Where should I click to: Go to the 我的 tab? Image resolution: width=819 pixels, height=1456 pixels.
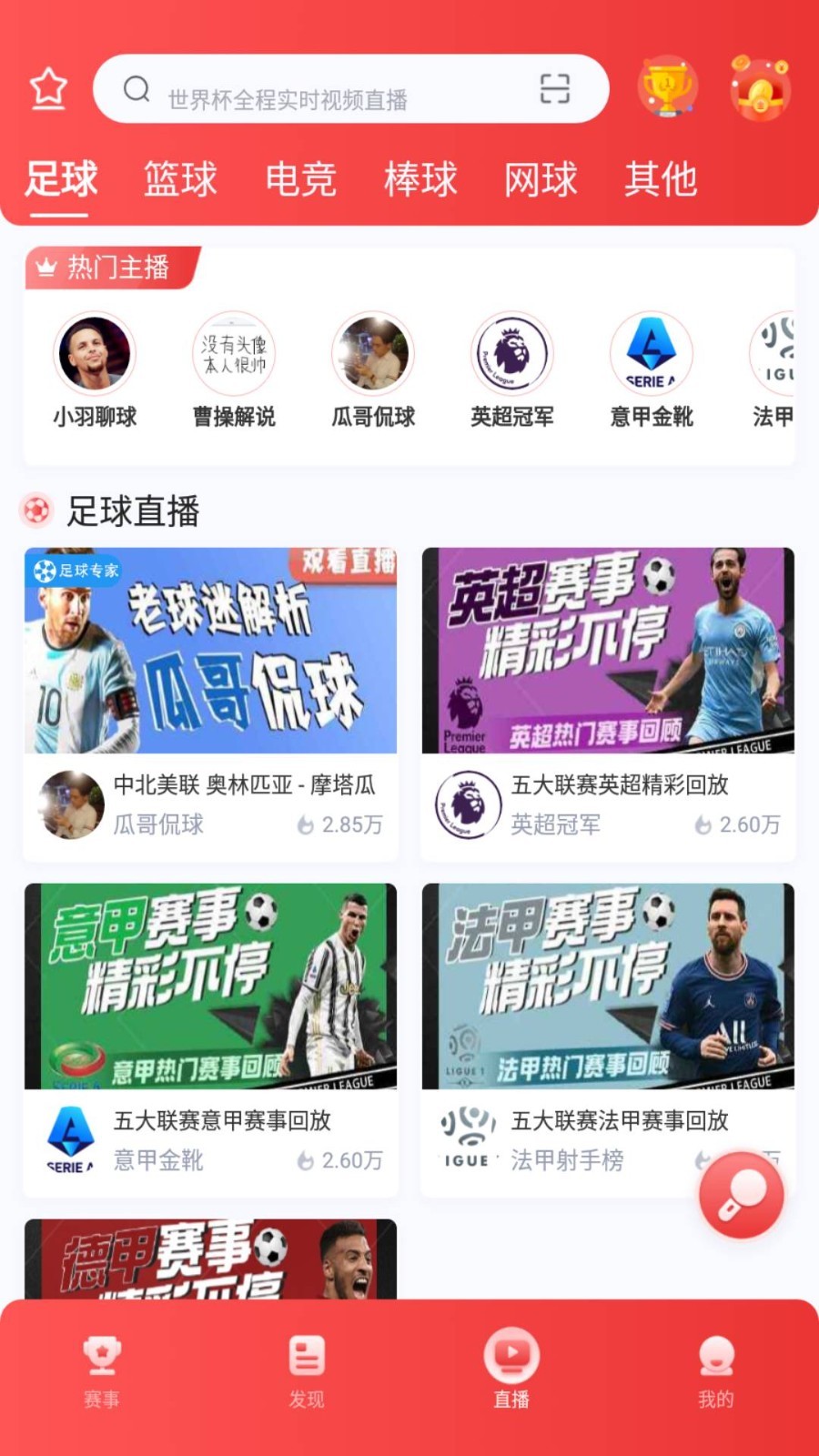716,1372
